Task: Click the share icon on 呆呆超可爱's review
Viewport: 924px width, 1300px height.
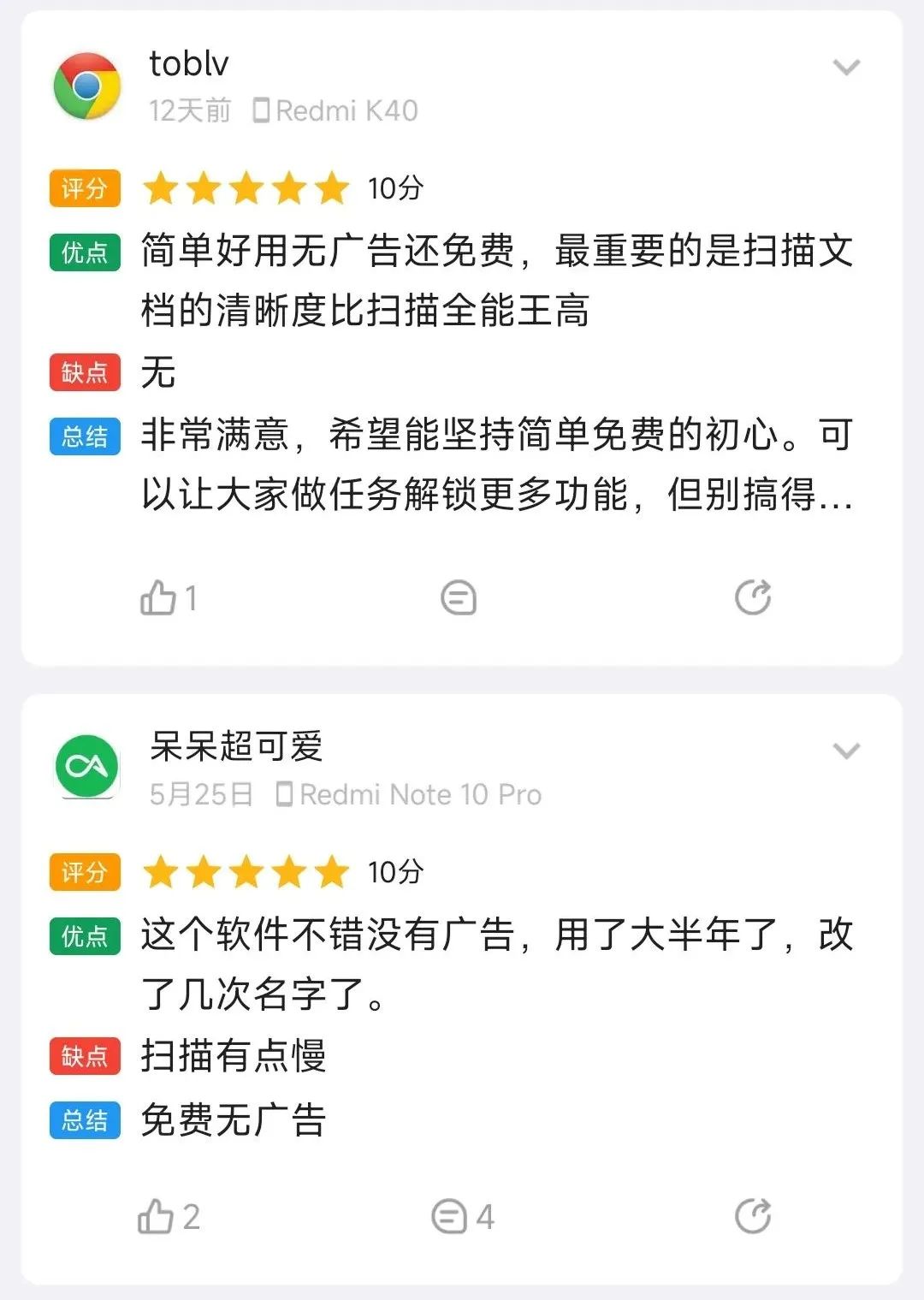Action: (753, 1215)
